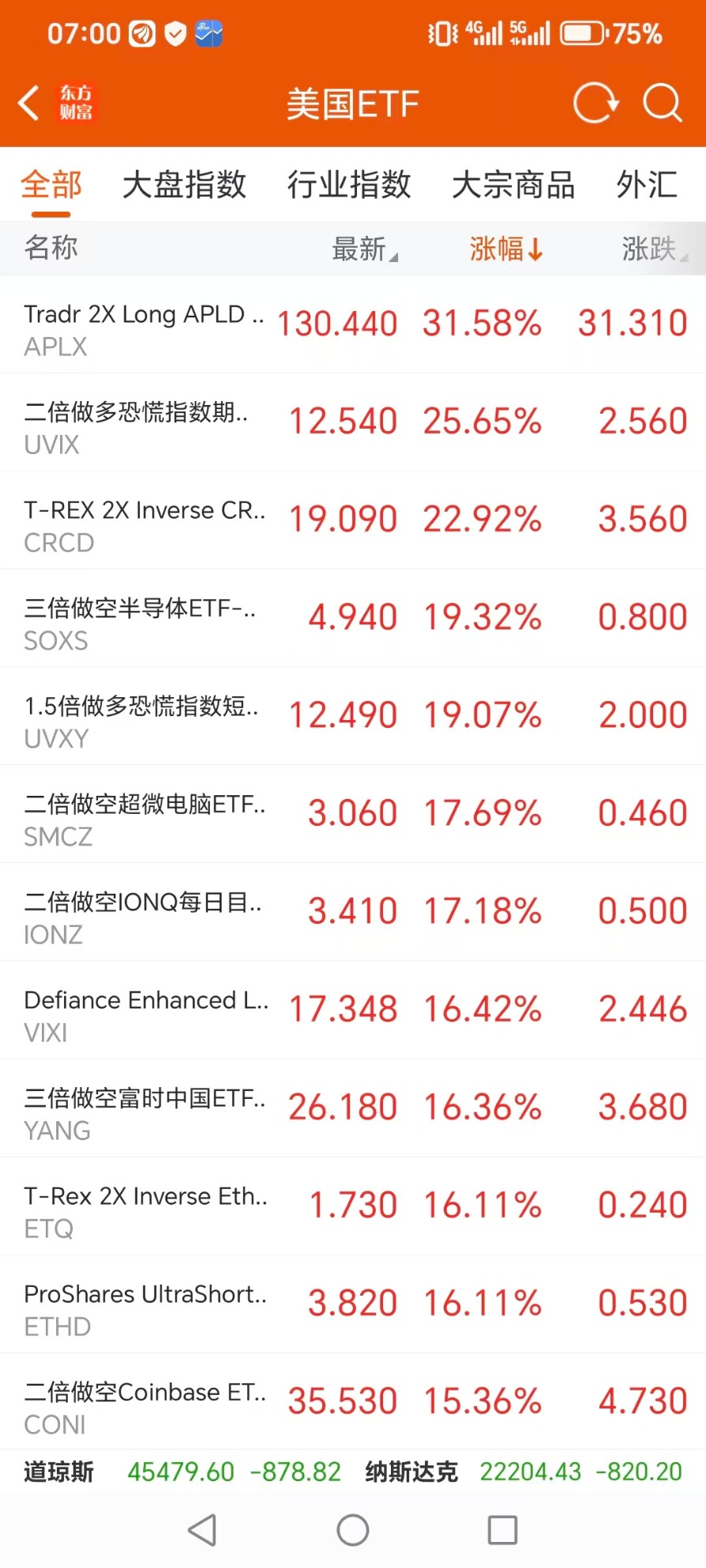706x1568 pixels.
Task: View the SMCZ ETF details
Action: pyautogui.click(x=353, y=814)
